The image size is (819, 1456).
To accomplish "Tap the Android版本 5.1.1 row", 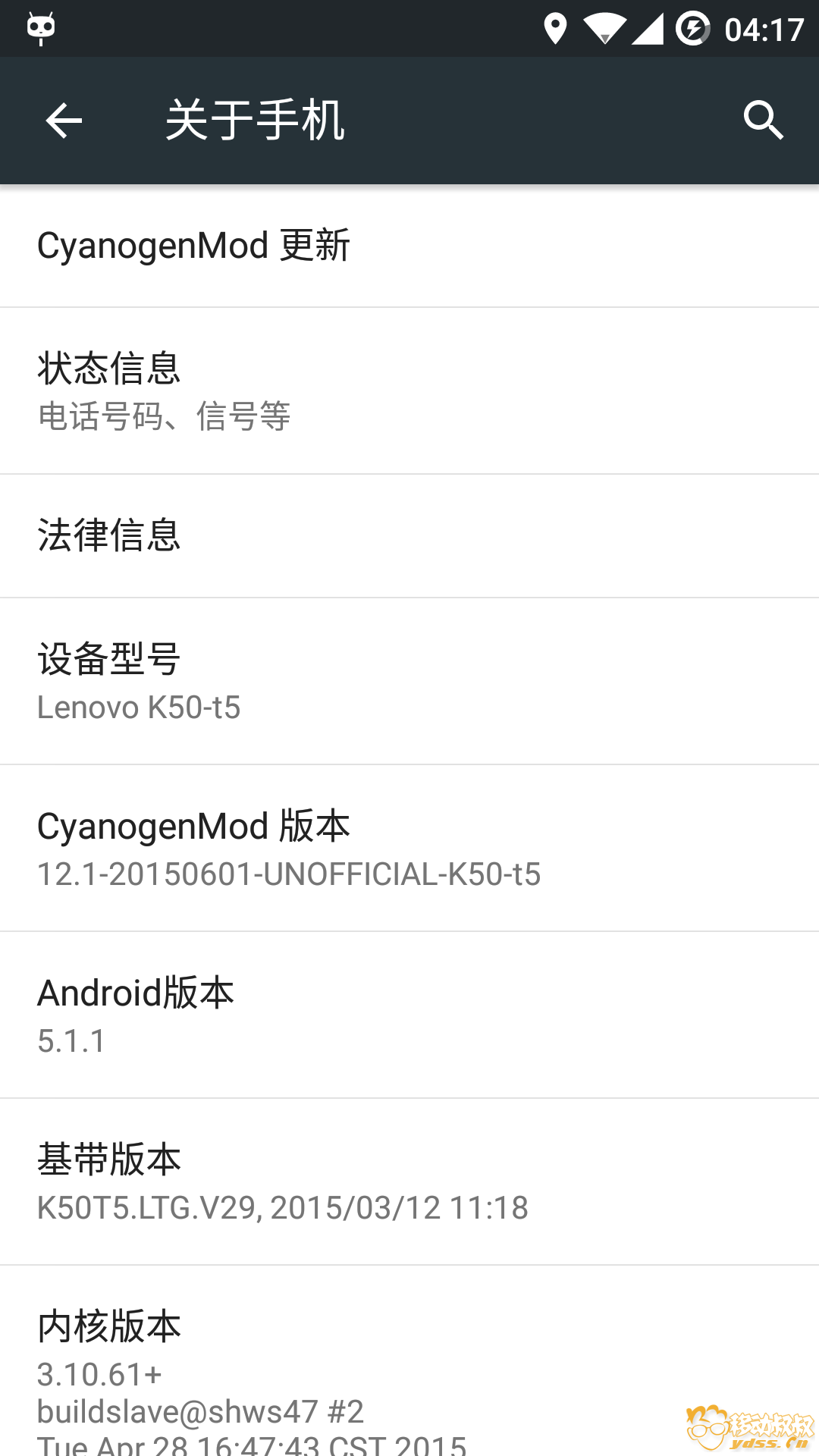I will click(409, 1015).
